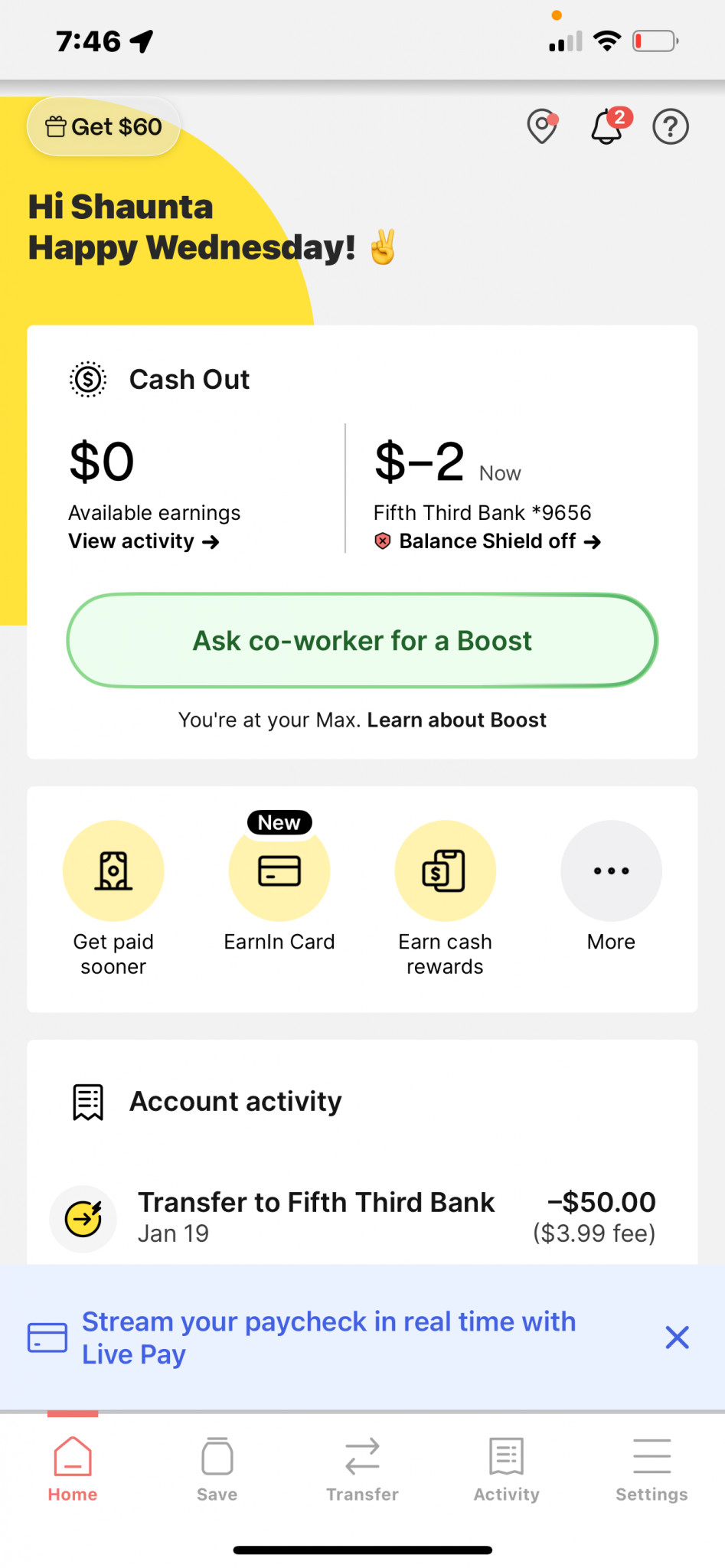This screenshot has height=1568, width=725.
Task: Open the Live Pay paycheck banner
Action: (x=329, y=1338)
